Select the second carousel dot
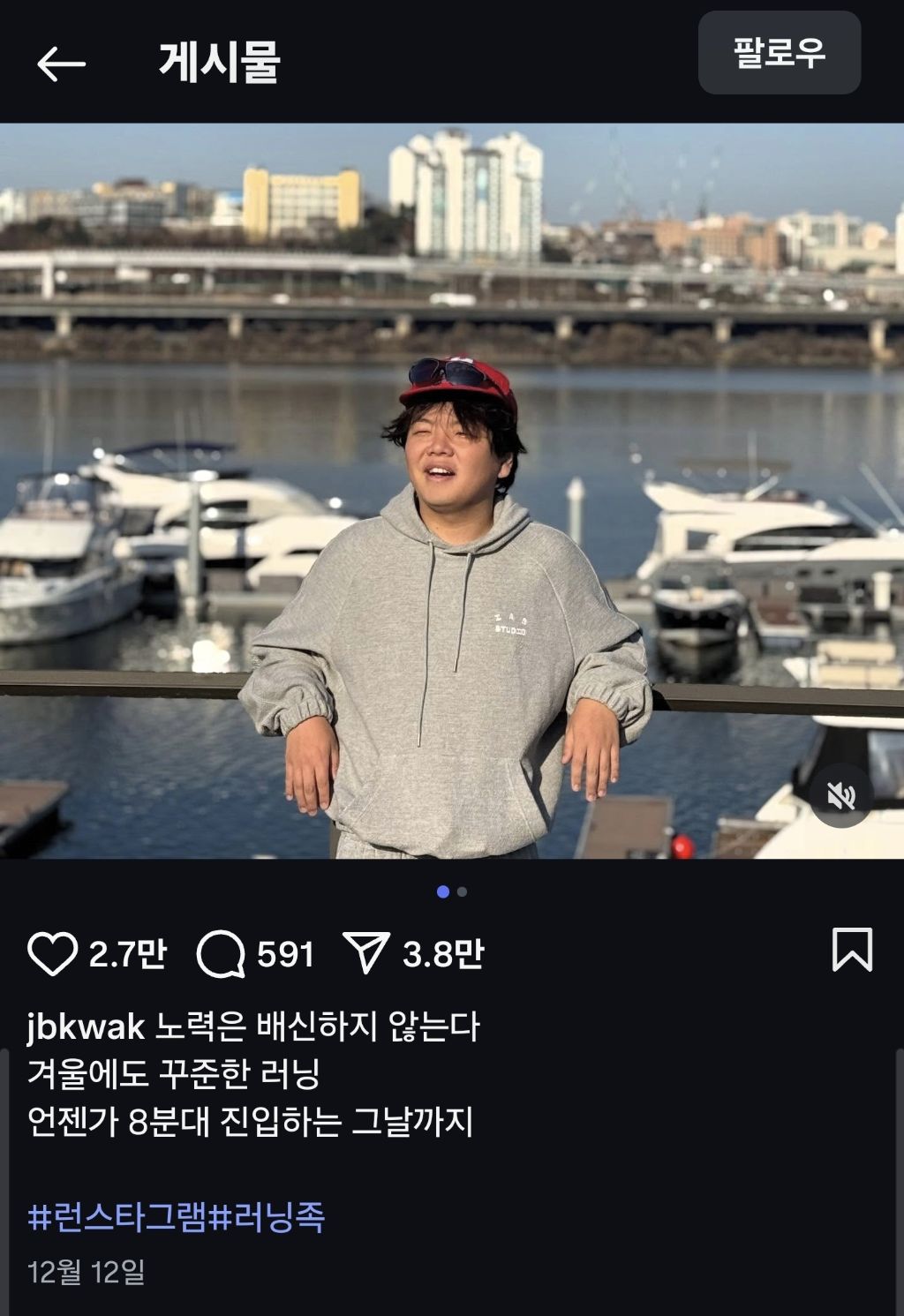The width and height of the screenshot is (904, 1316). (x=462, y=892)
